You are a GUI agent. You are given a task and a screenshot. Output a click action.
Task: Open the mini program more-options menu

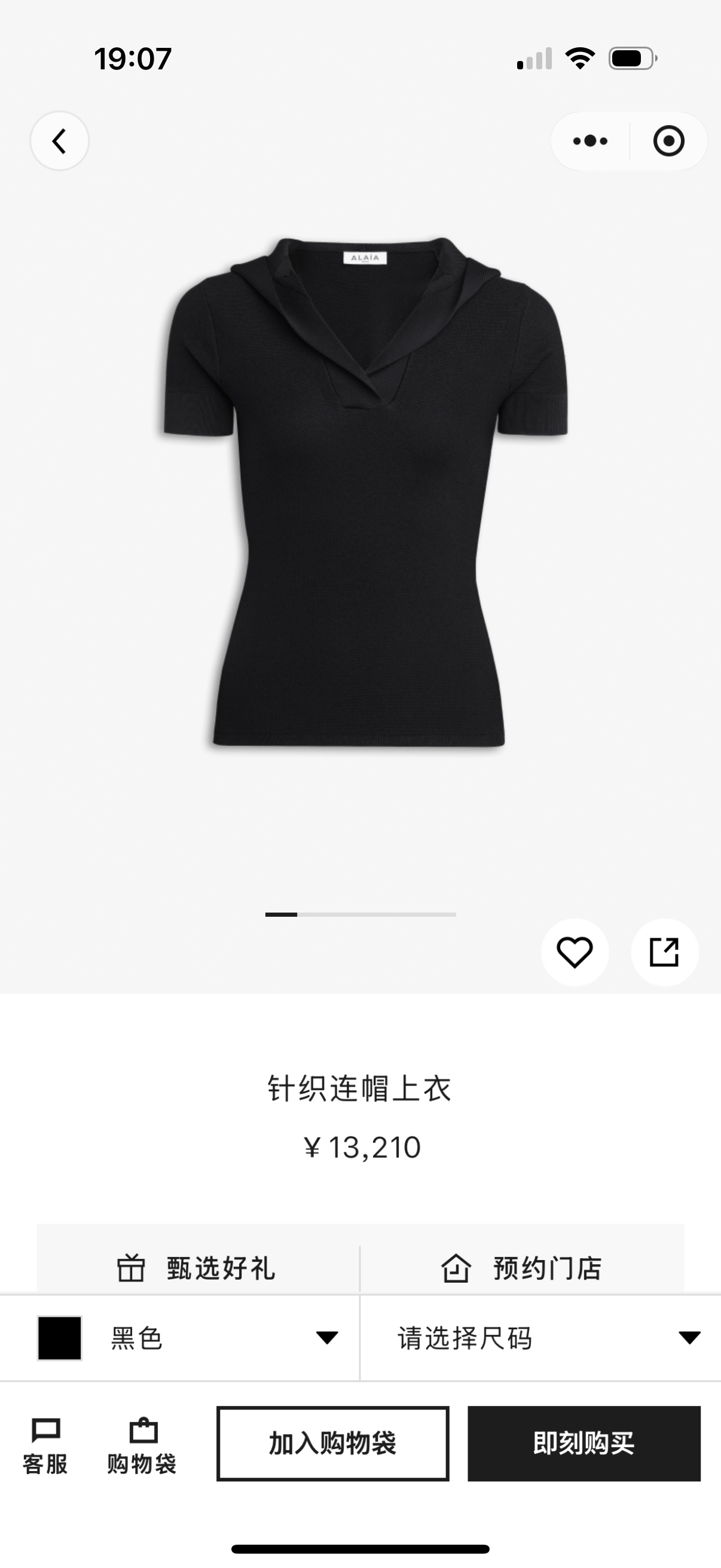point(589,141)
